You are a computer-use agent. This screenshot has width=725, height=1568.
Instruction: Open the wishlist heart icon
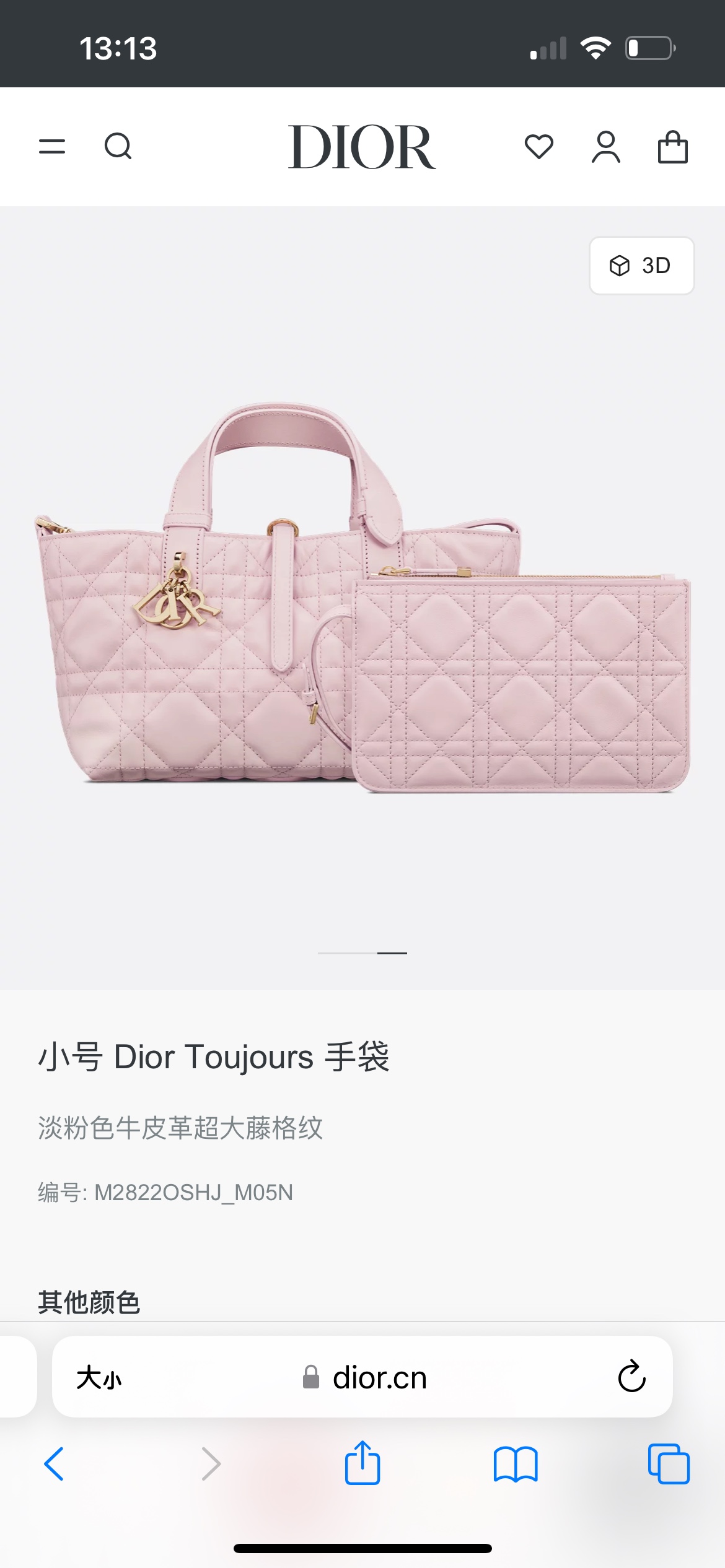coord(539,147)
